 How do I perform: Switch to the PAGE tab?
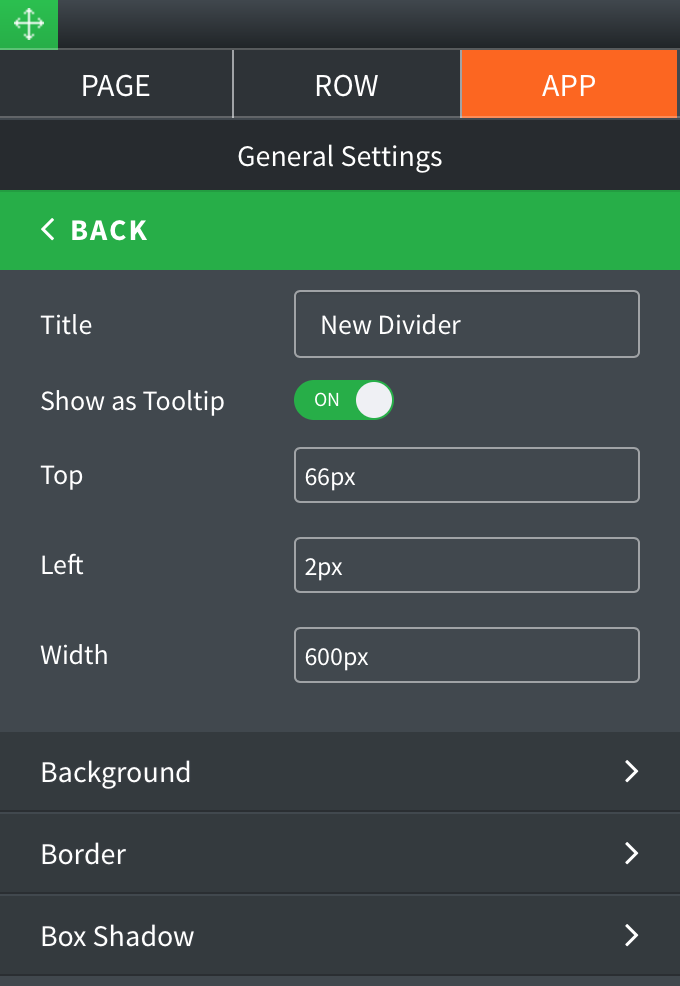pyautogui.click(x=116, y=85)
